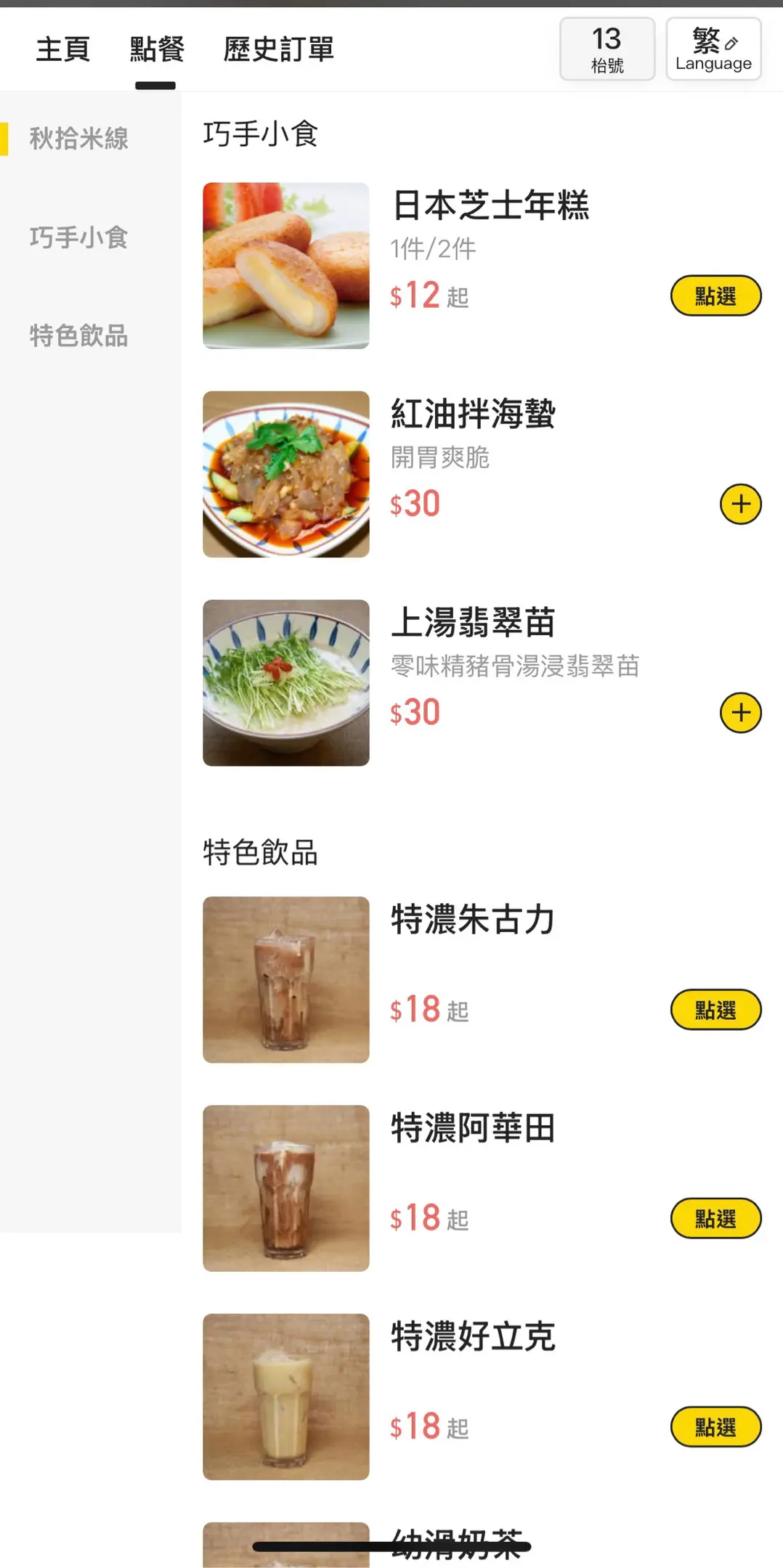Add 紅油拌海蜇 to the order
This screenshot has width=783, height=1568.
(x=740, y=504)
